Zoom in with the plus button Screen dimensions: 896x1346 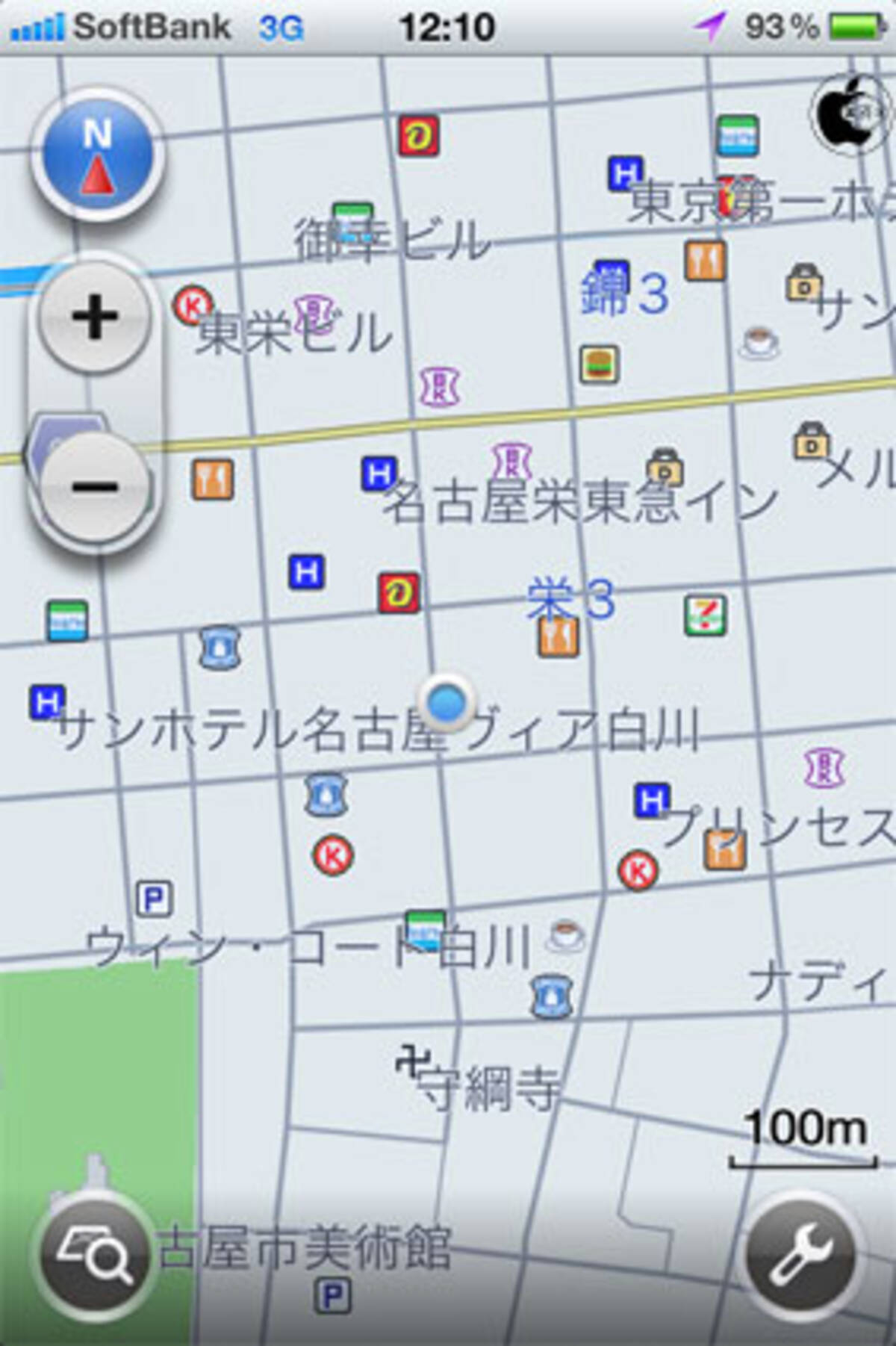point(95,317)
